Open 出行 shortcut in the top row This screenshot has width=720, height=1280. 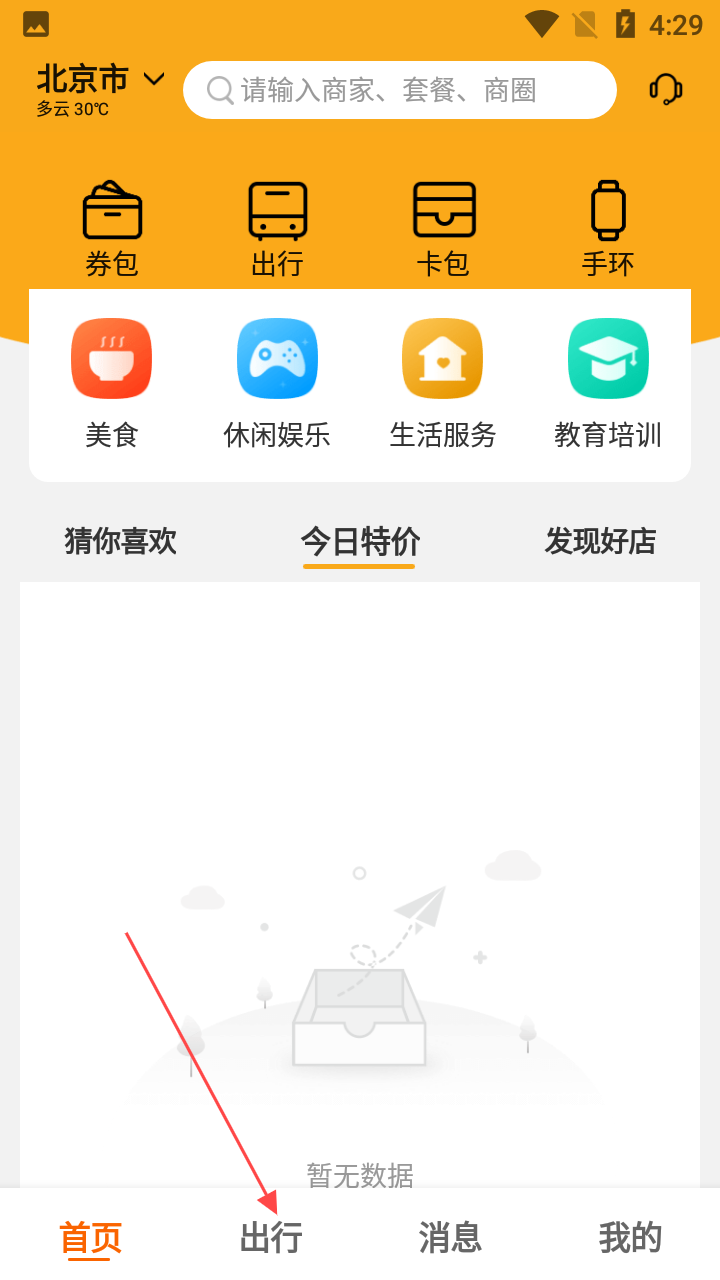[x=277, y=229]
